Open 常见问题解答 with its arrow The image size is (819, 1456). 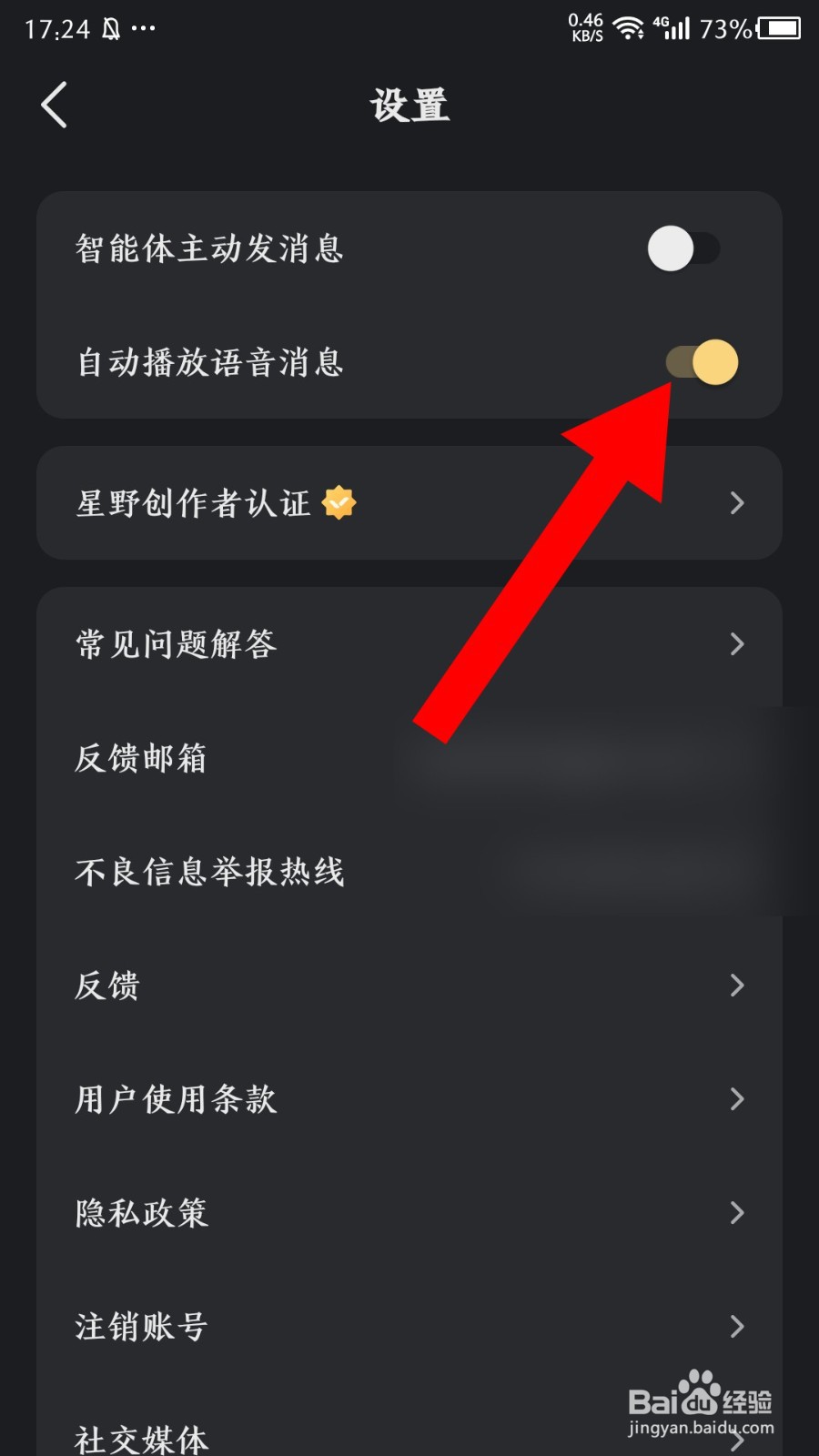tap(738, 644)
